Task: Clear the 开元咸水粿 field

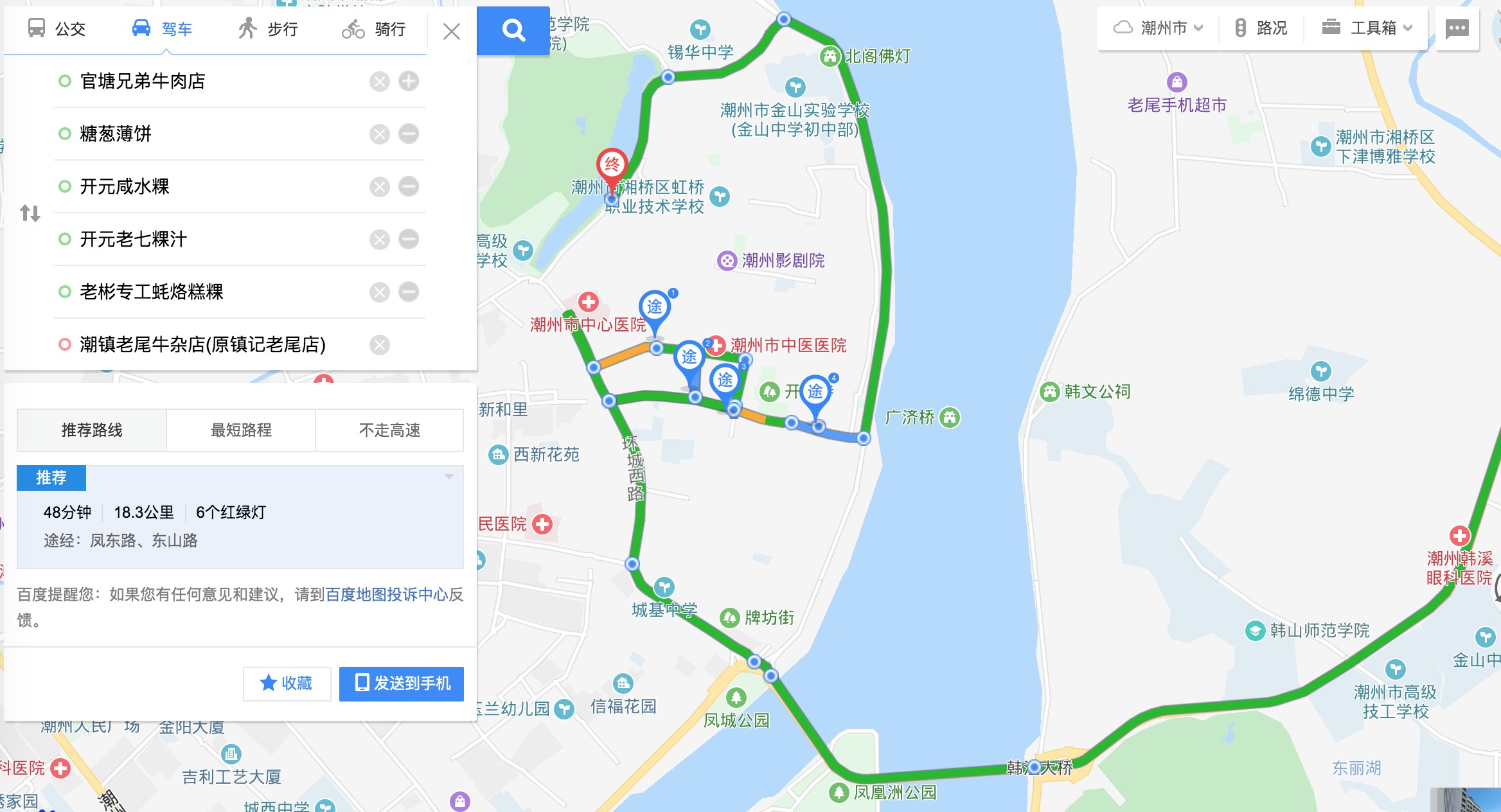Action: [380, 187]
